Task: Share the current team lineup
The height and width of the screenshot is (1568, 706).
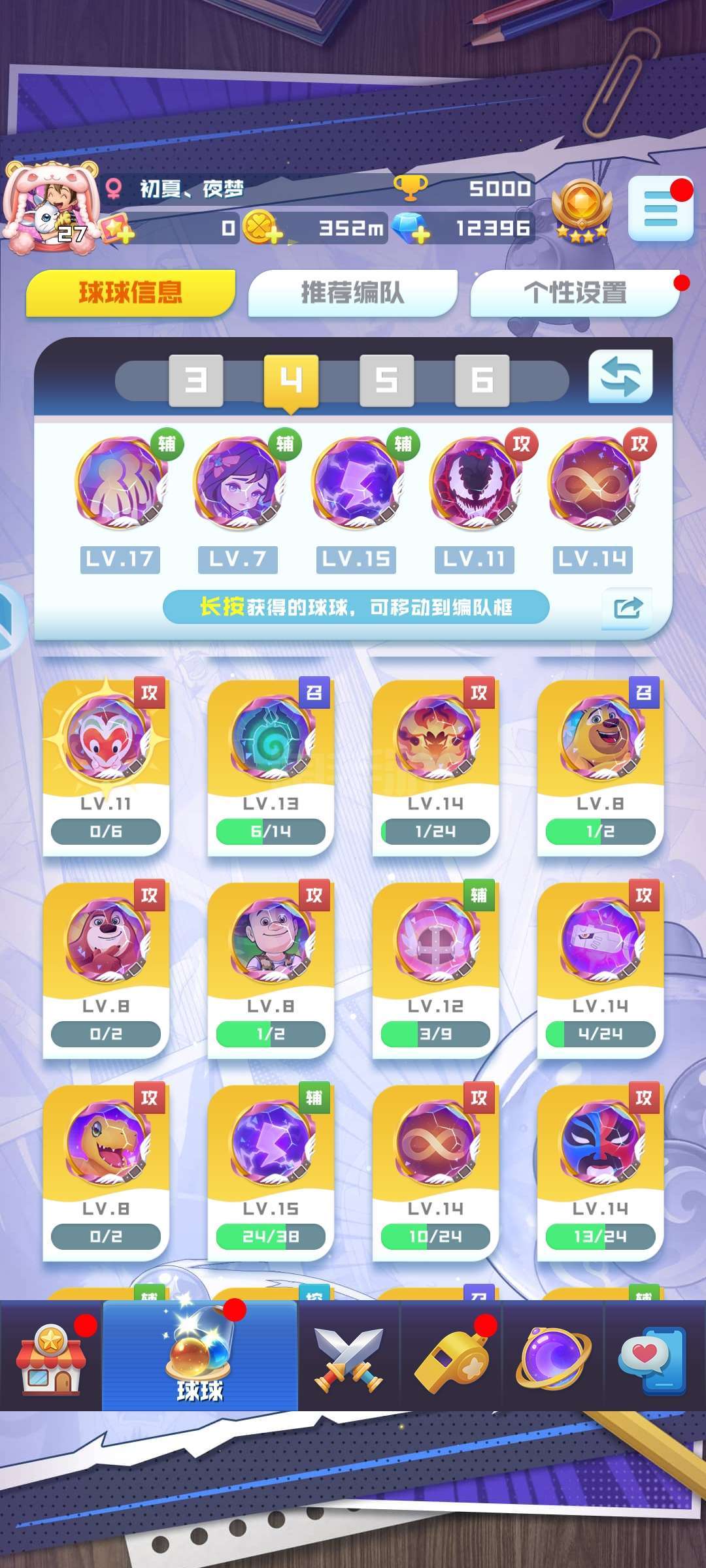Action: coord(628,608)
